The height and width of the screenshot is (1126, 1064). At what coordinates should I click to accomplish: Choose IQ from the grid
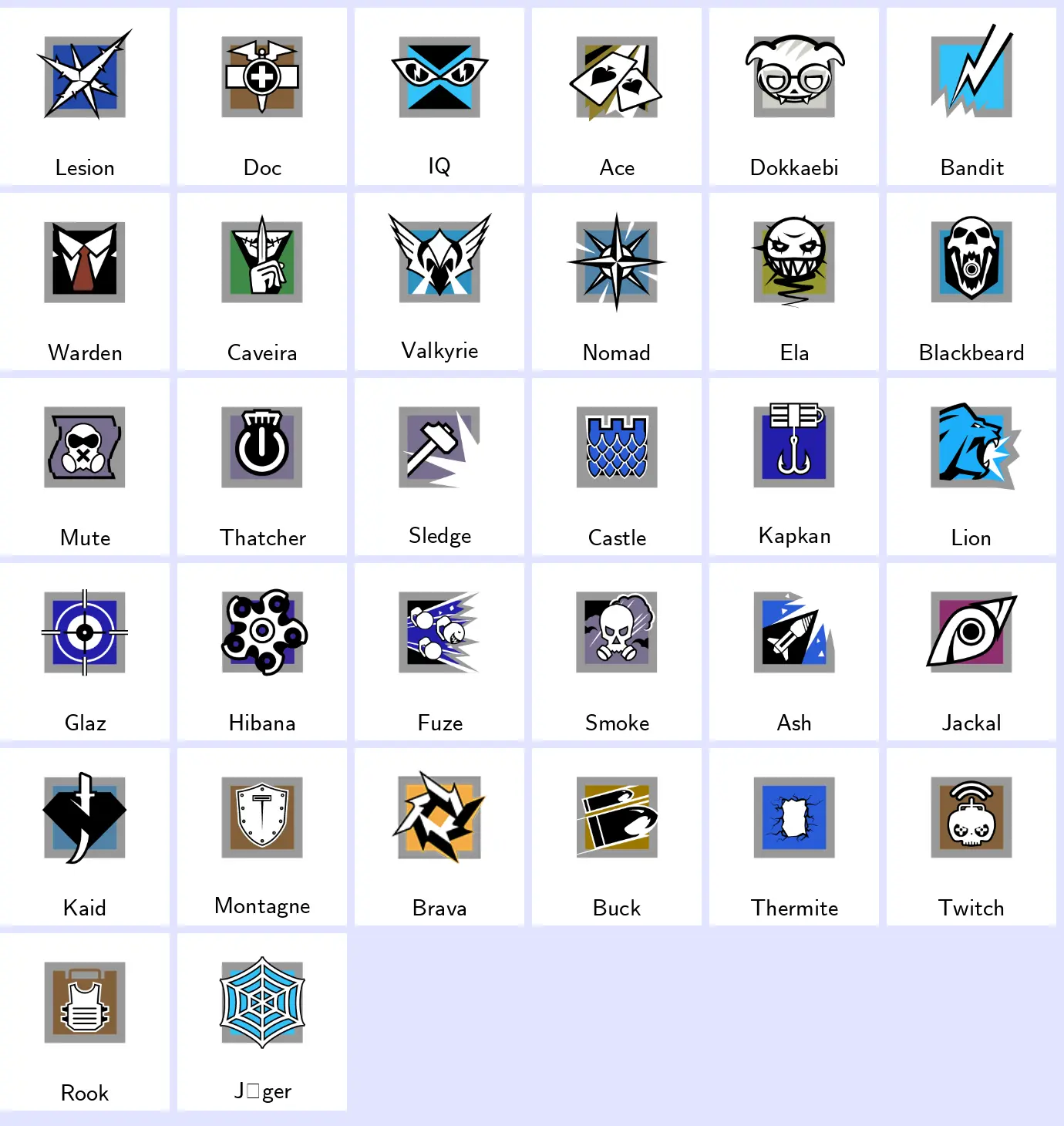coord(439,96)
